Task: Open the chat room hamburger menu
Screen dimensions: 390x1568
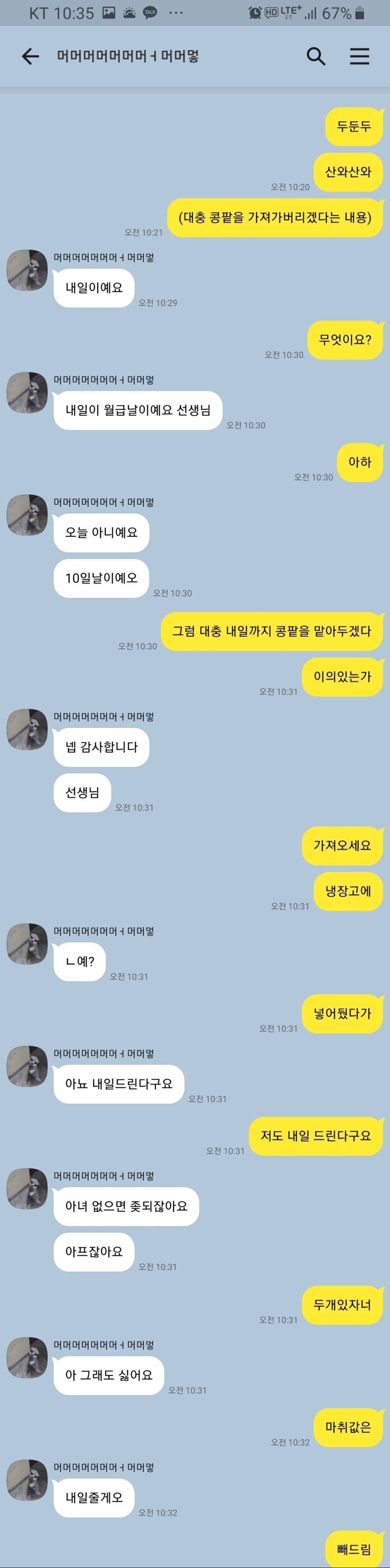Action: [x=359, y=57]
